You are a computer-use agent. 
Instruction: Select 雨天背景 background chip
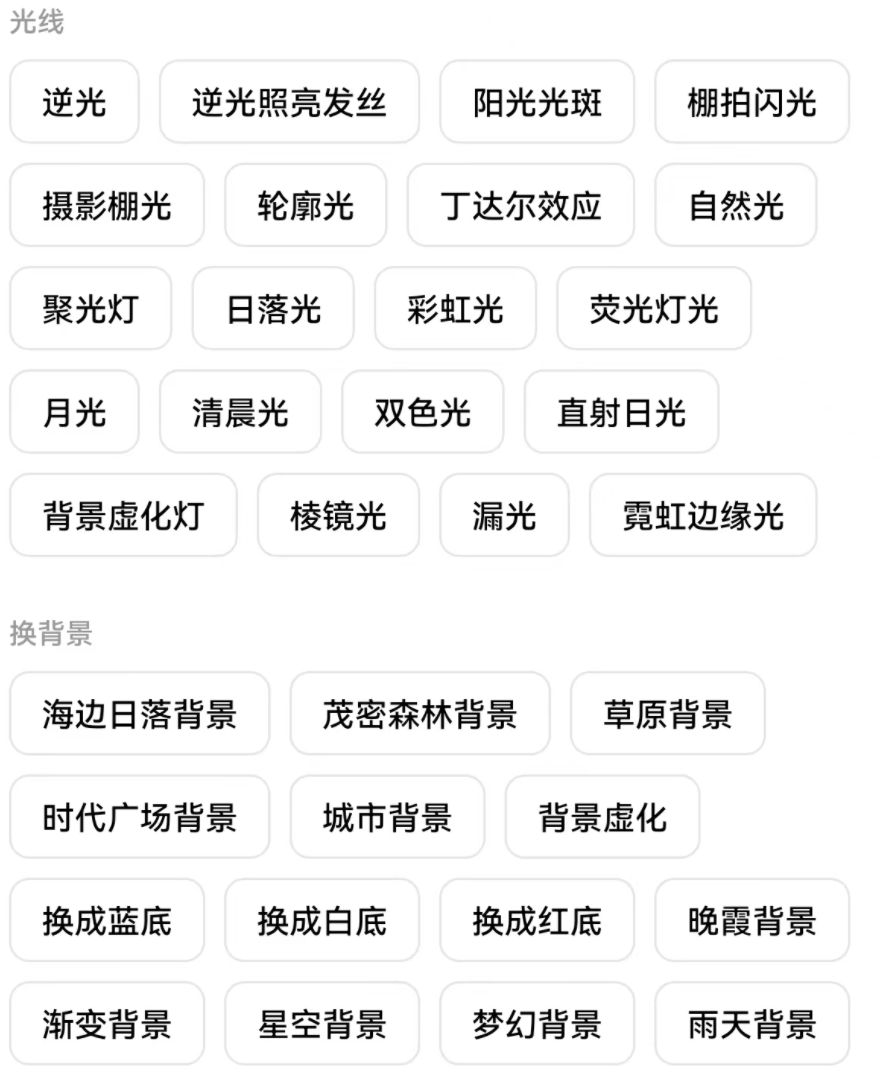click(x=752, y=1023)
